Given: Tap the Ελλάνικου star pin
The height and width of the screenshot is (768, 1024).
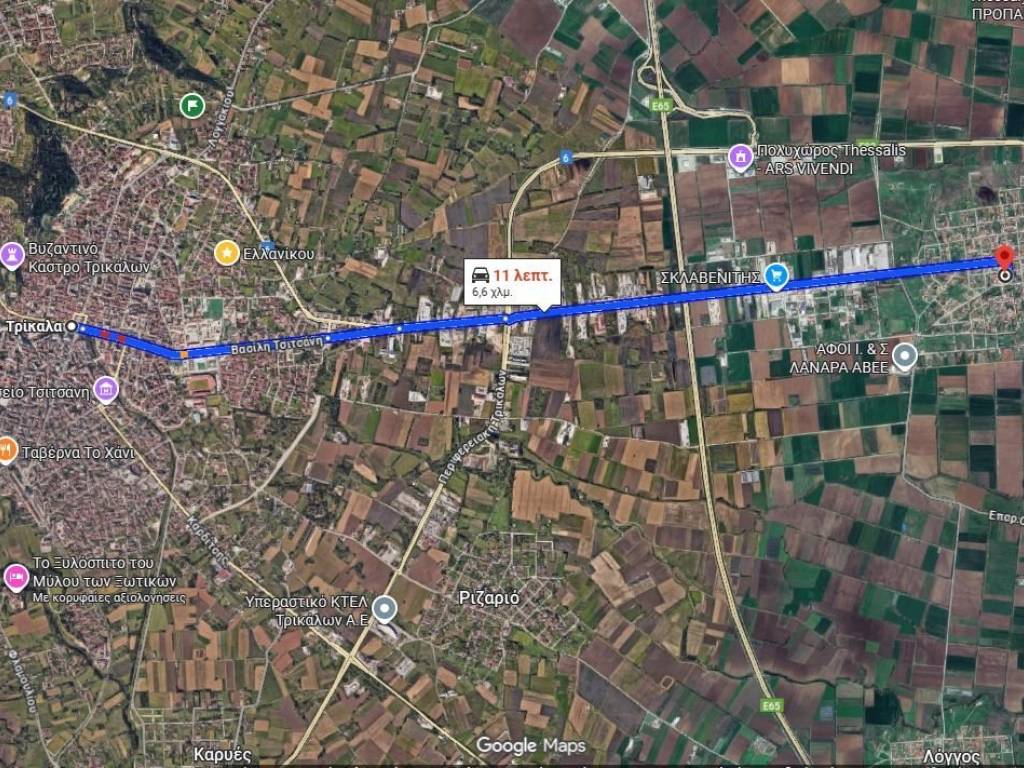Looking at the screenshot, I should point(227,252).
